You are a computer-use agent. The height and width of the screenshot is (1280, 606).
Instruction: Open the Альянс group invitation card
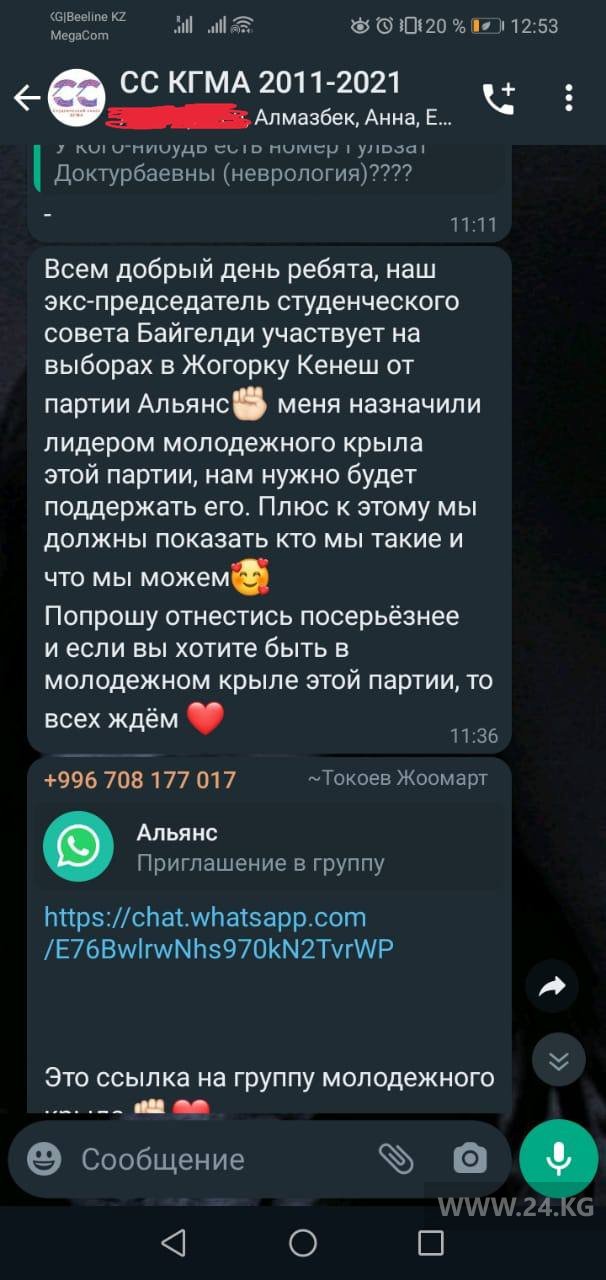coord(260,846)
